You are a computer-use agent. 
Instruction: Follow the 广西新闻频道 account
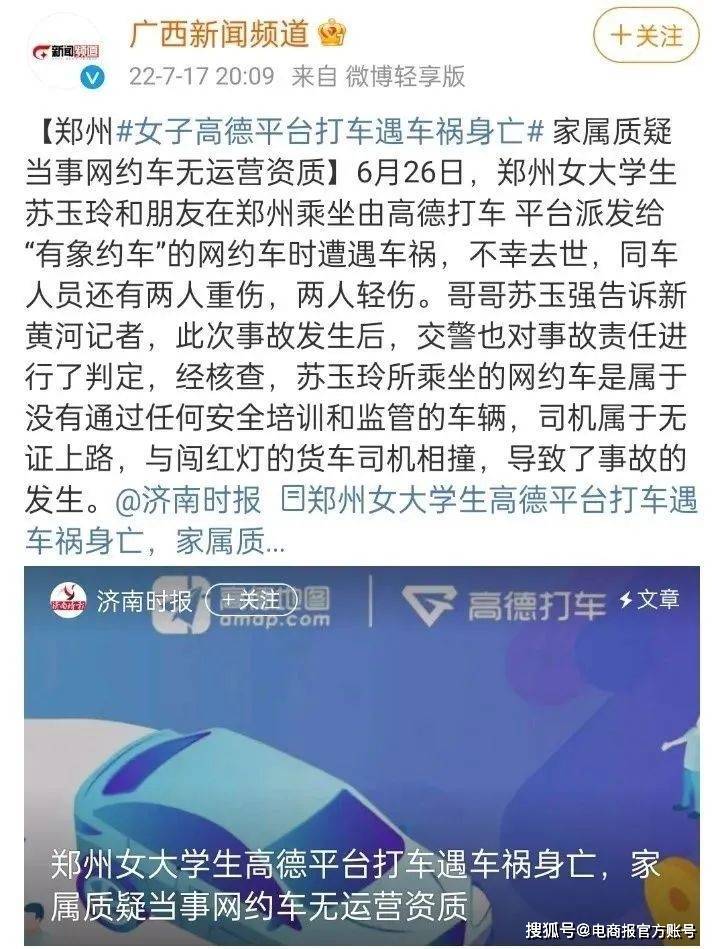[645, 38]
